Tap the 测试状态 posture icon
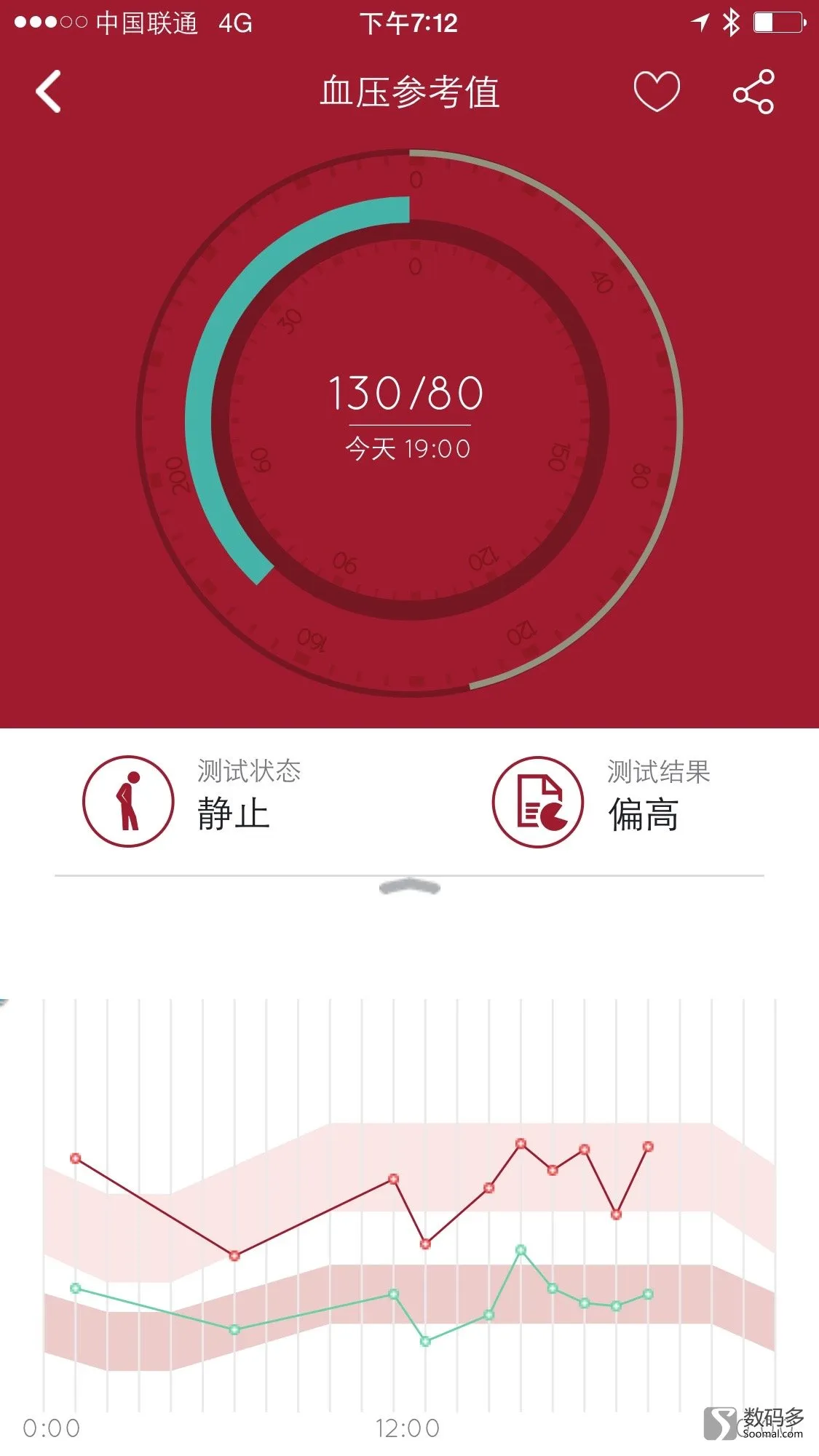Viewport: 819px width, 1456px height. 128,801
